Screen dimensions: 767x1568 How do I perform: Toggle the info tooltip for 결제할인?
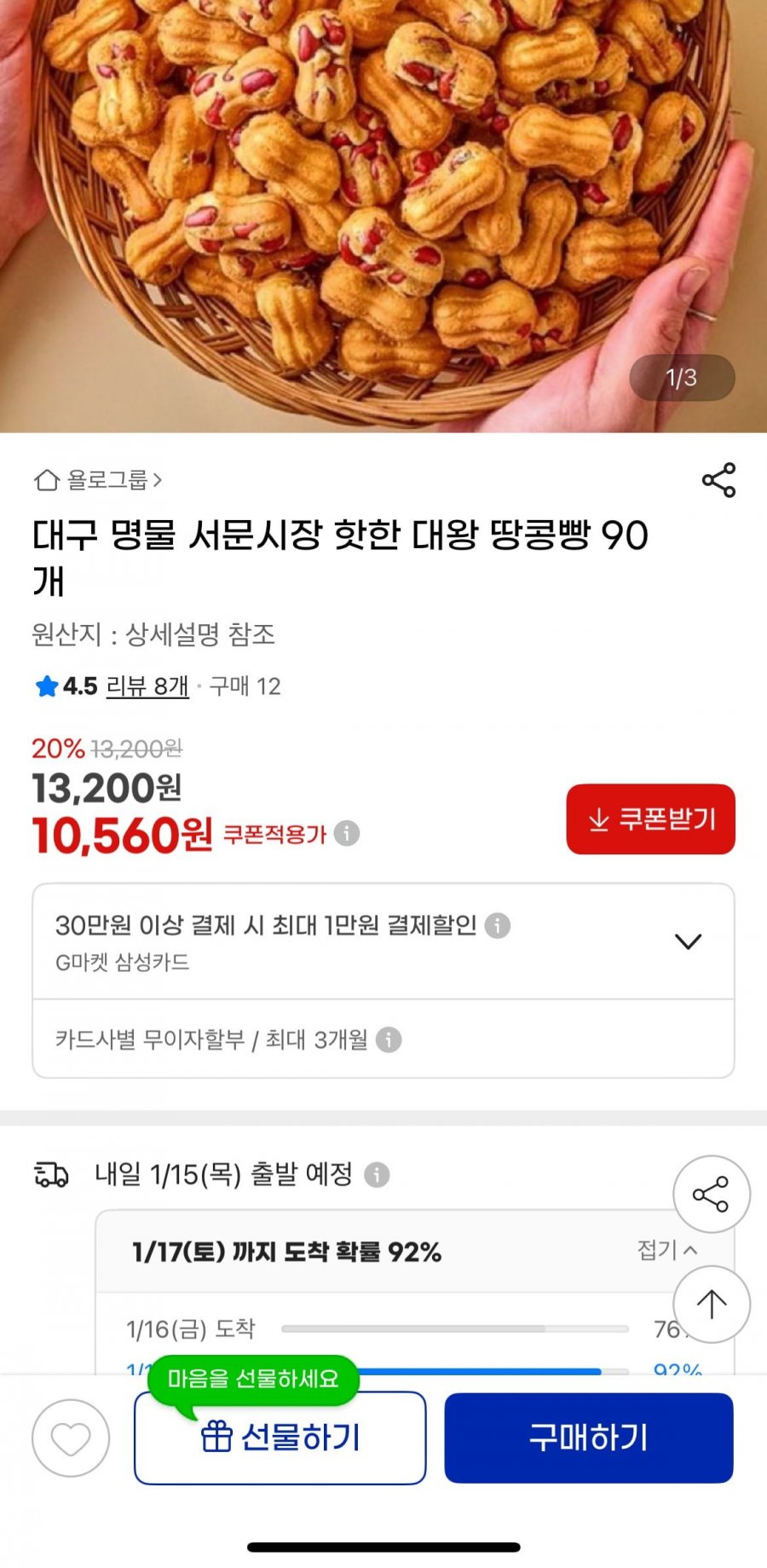click(496, 927)
